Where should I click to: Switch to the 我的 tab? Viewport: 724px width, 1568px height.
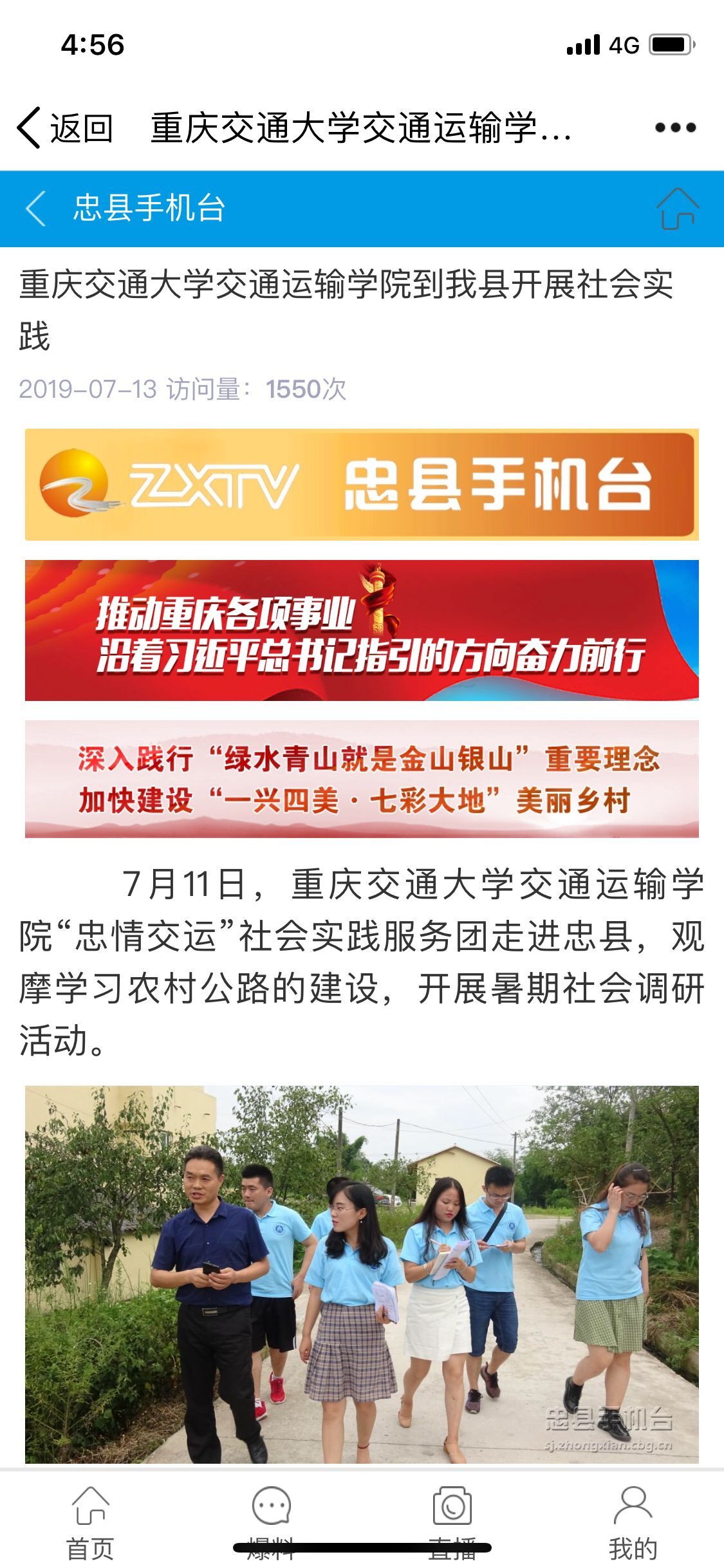pyautogui.click(x=633, y=1521)
